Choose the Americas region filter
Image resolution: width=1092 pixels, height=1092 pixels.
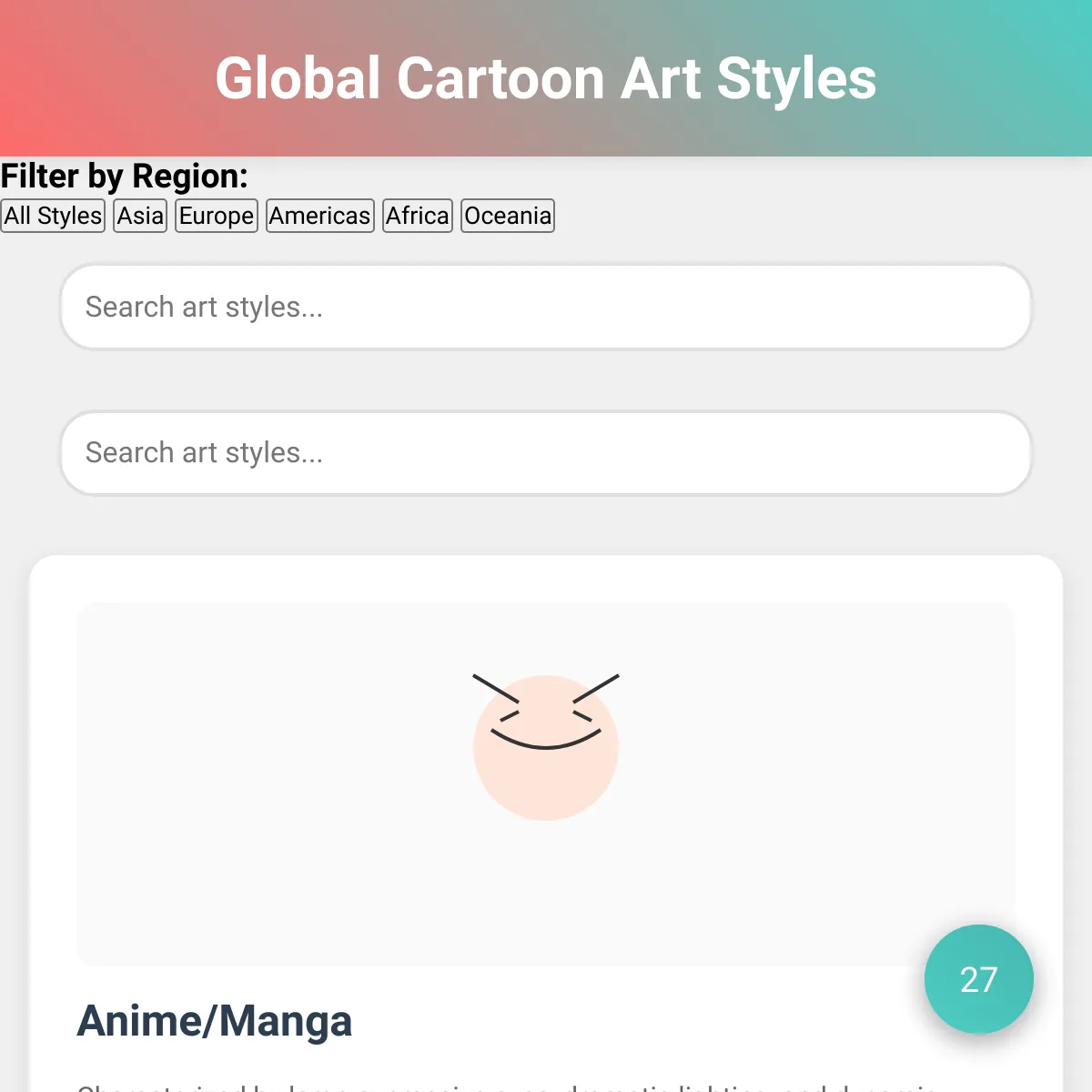(320, 216)
